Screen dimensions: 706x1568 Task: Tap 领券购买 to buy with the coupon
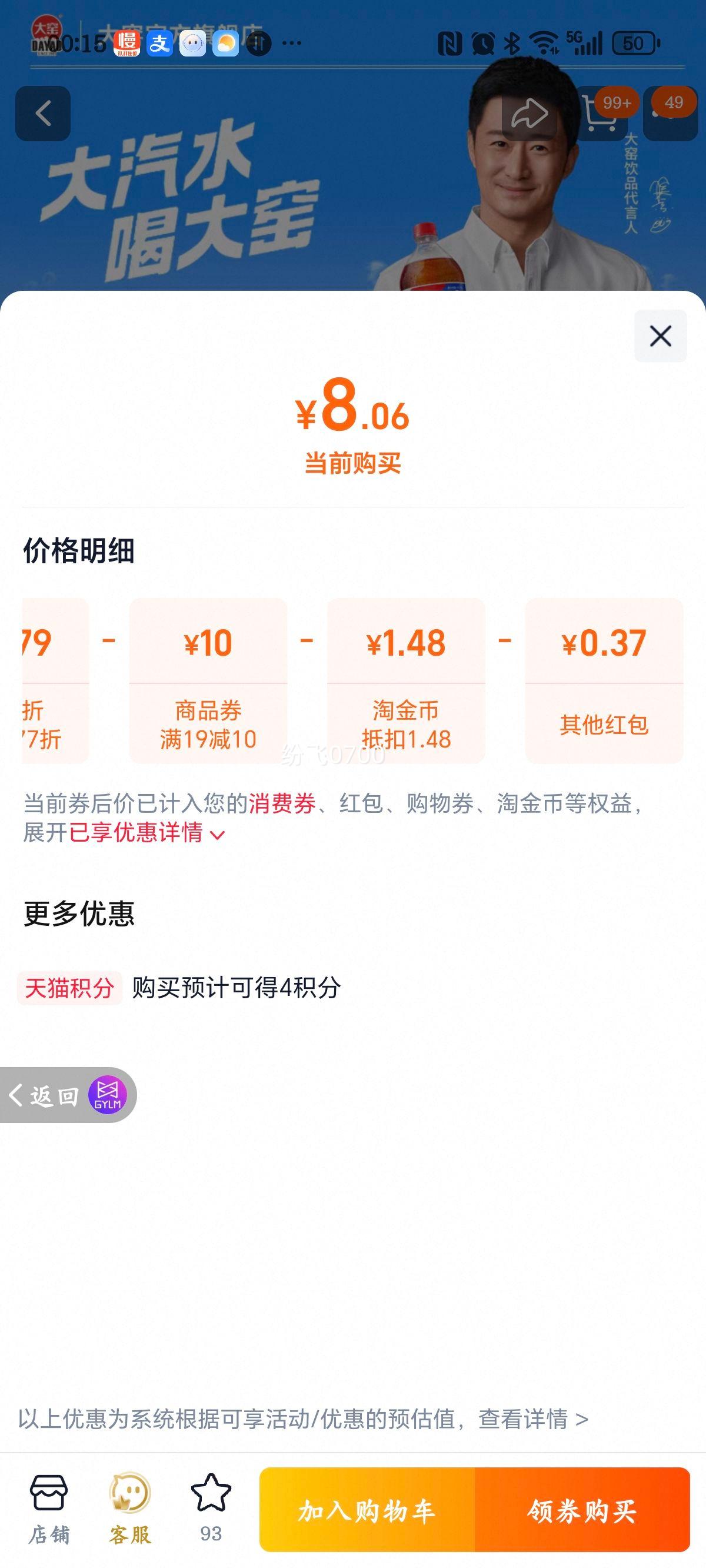click(x=582, y=1510)
